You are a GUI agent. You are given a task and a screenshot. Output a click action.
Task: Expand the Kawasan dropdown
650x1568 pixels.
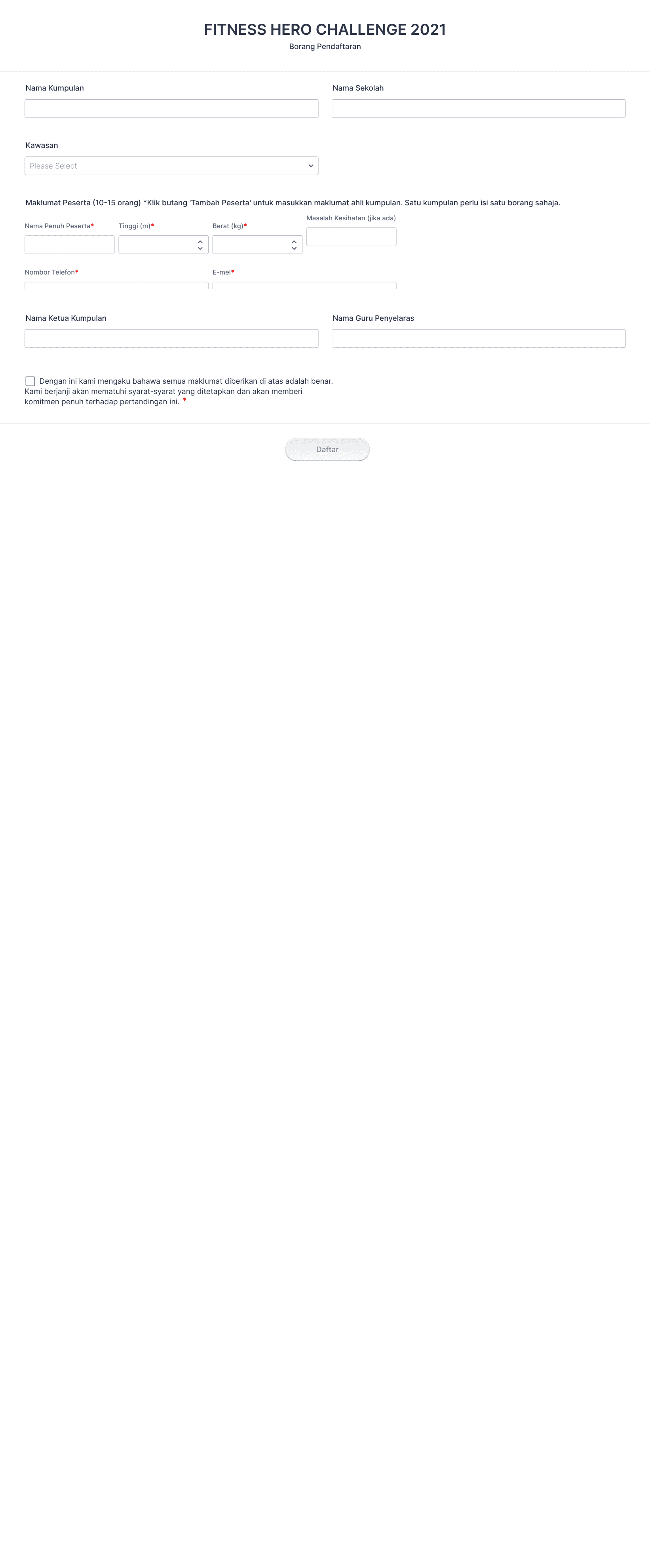[x=171, y=166]
